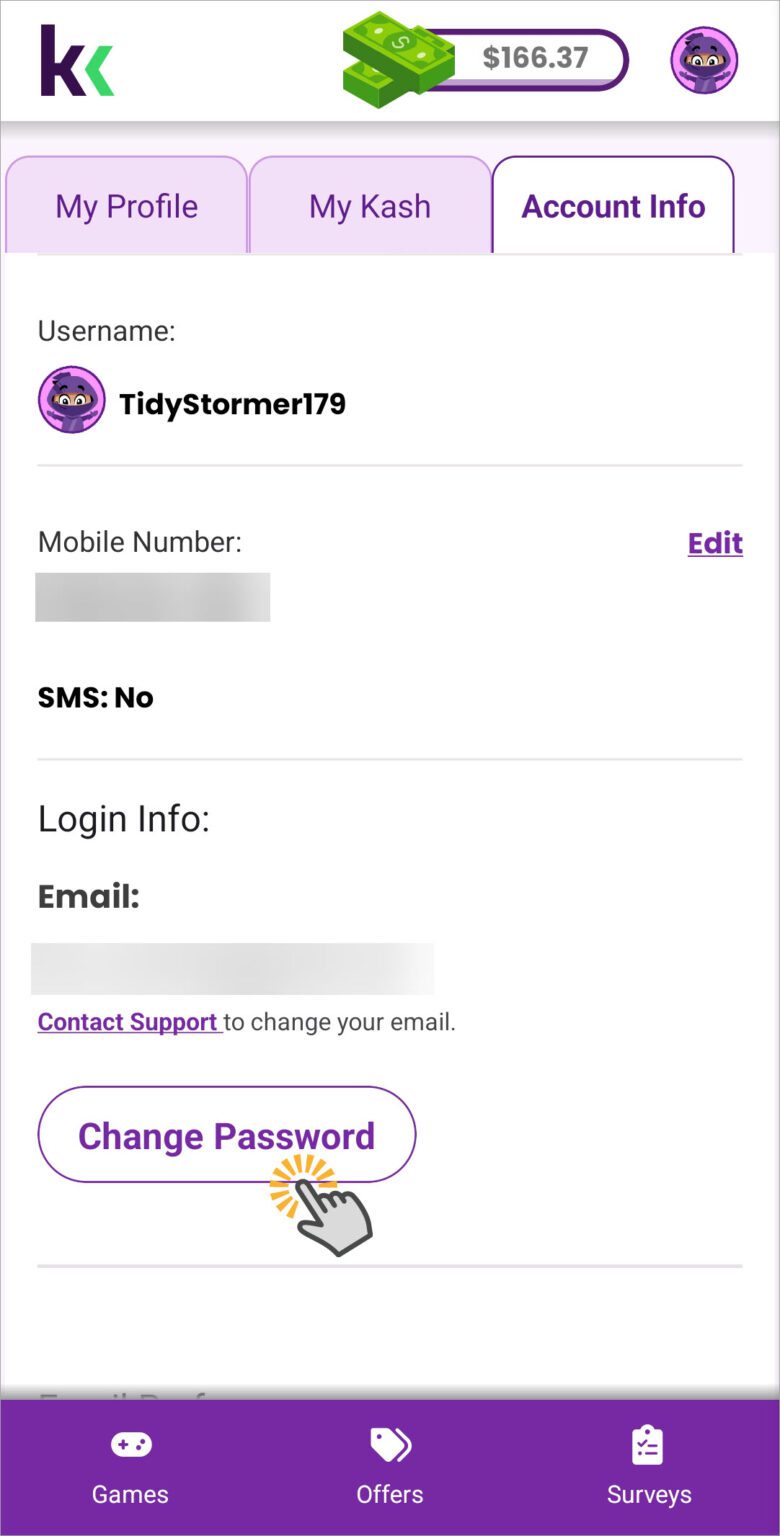
Task: Open the Contact Support link
Action: pos(128,1021)
